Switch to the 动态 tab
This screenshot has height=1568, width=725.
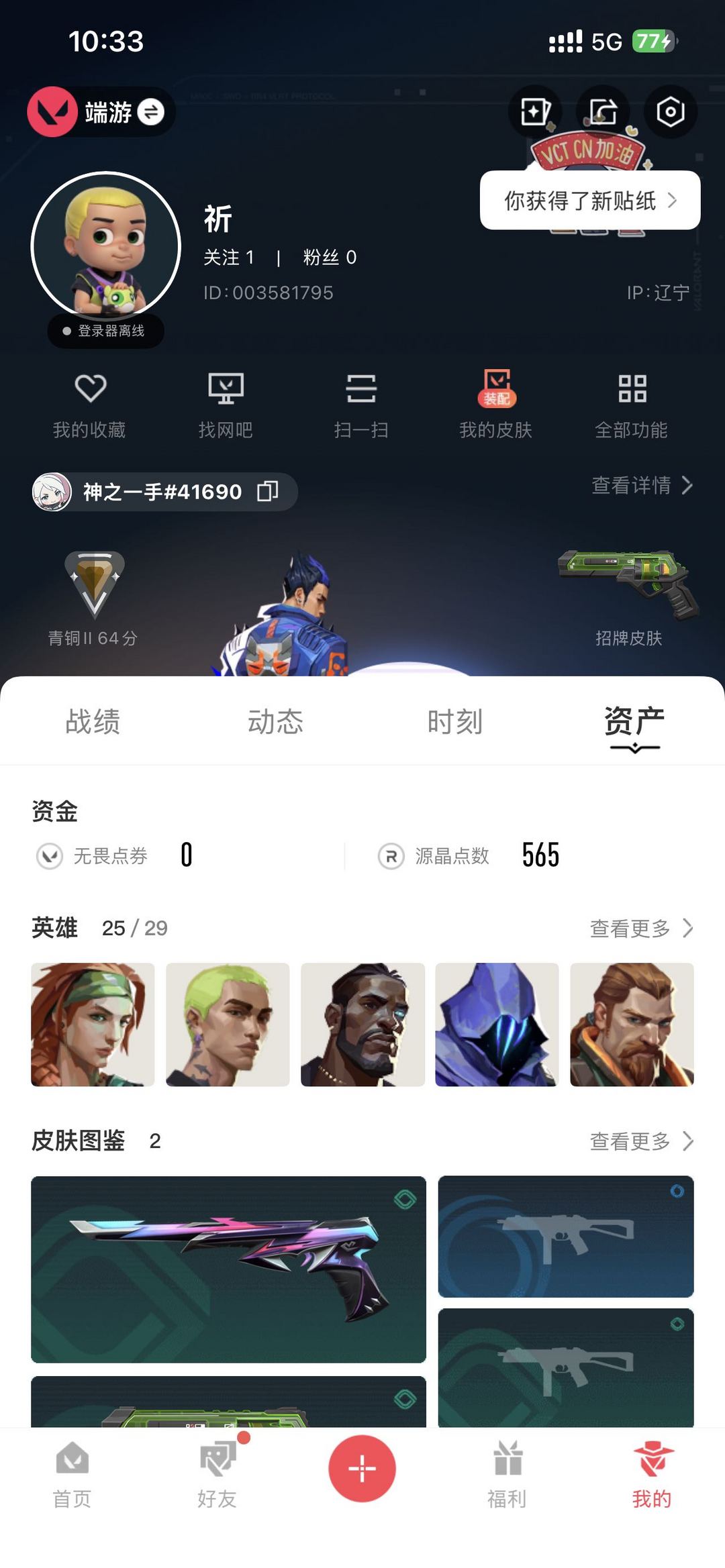[x=275, y=722]
